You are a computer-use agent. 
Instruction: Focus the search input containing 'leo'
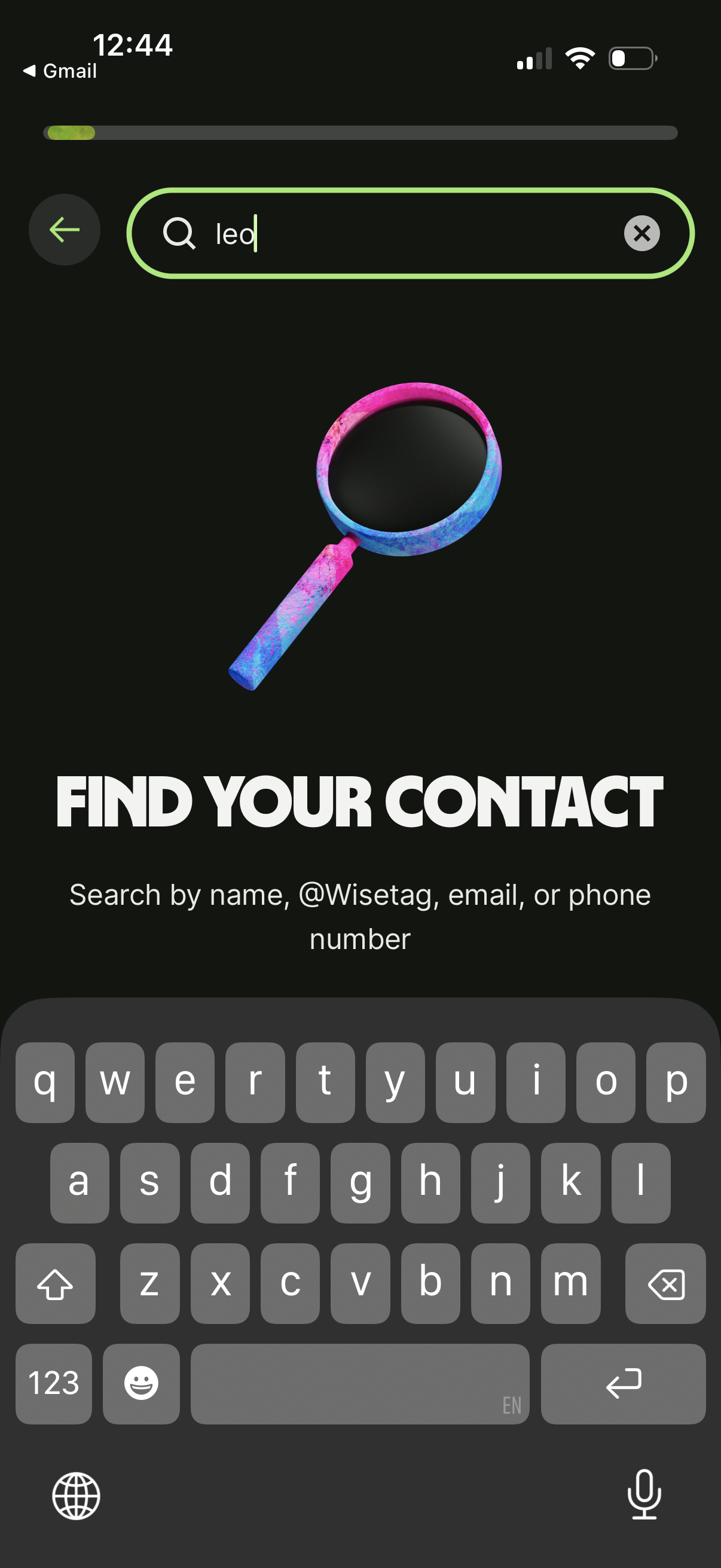[x=402, y=234]
